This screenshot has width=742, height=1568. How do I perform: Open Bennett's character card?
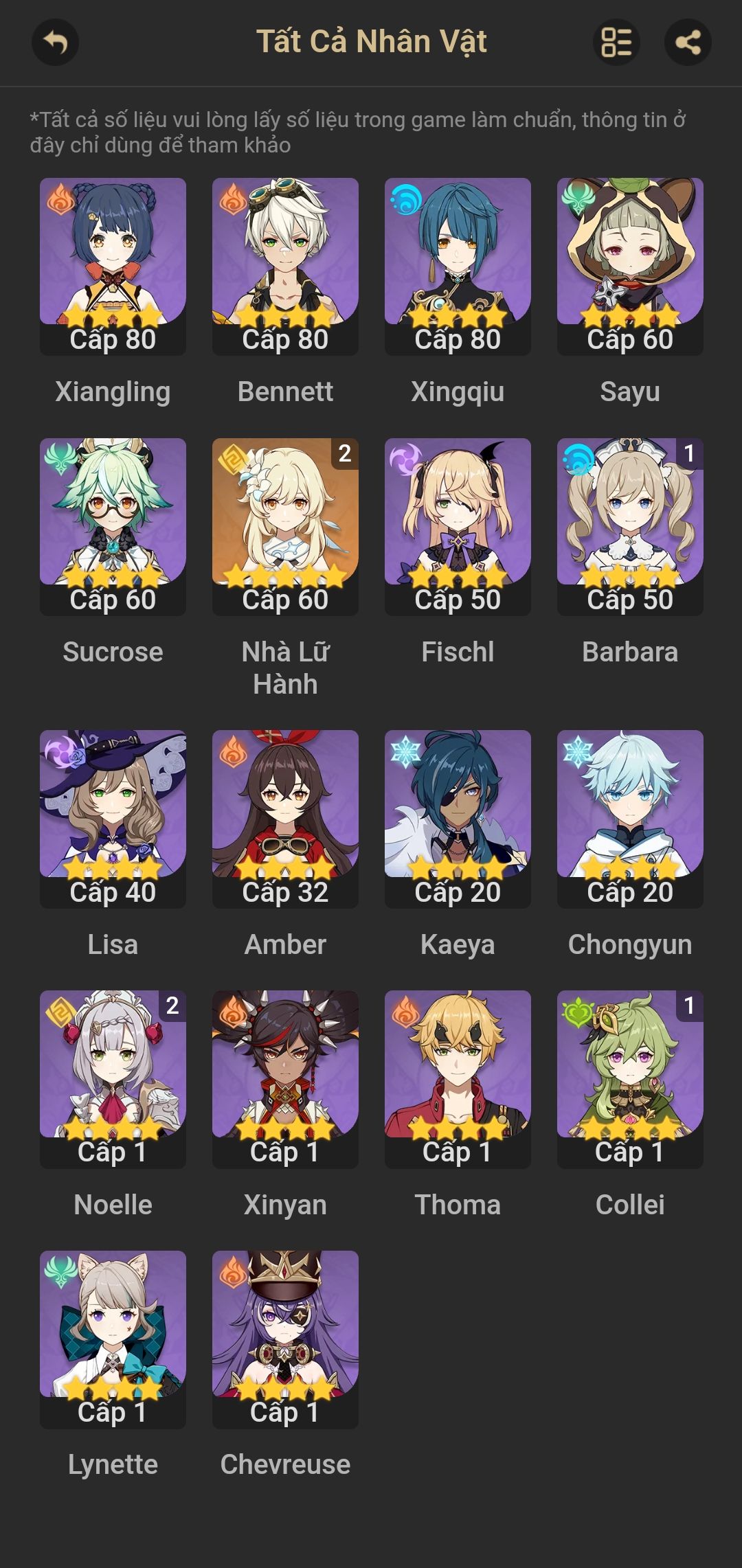pos(285,266)
